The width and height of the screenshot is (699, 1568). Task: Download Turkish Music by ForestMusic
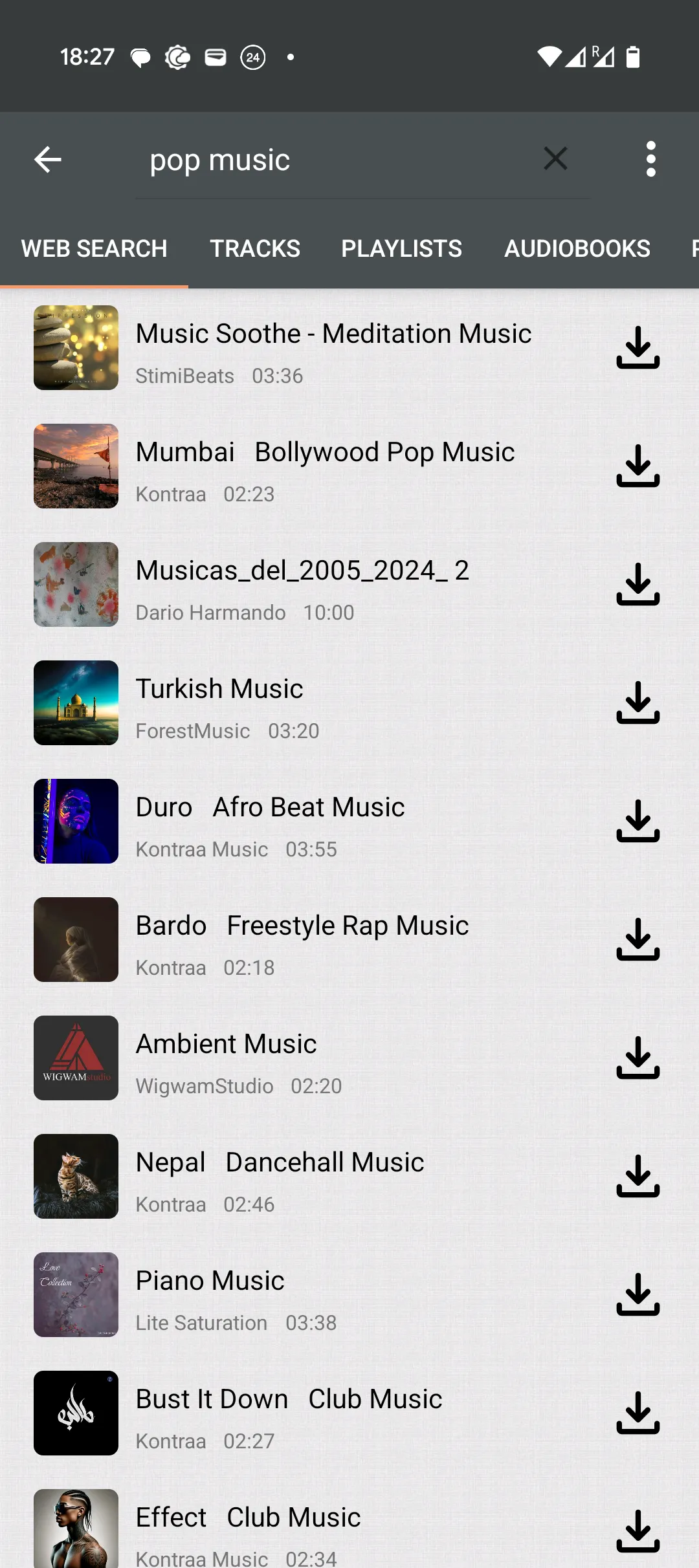tap(638, 702)
